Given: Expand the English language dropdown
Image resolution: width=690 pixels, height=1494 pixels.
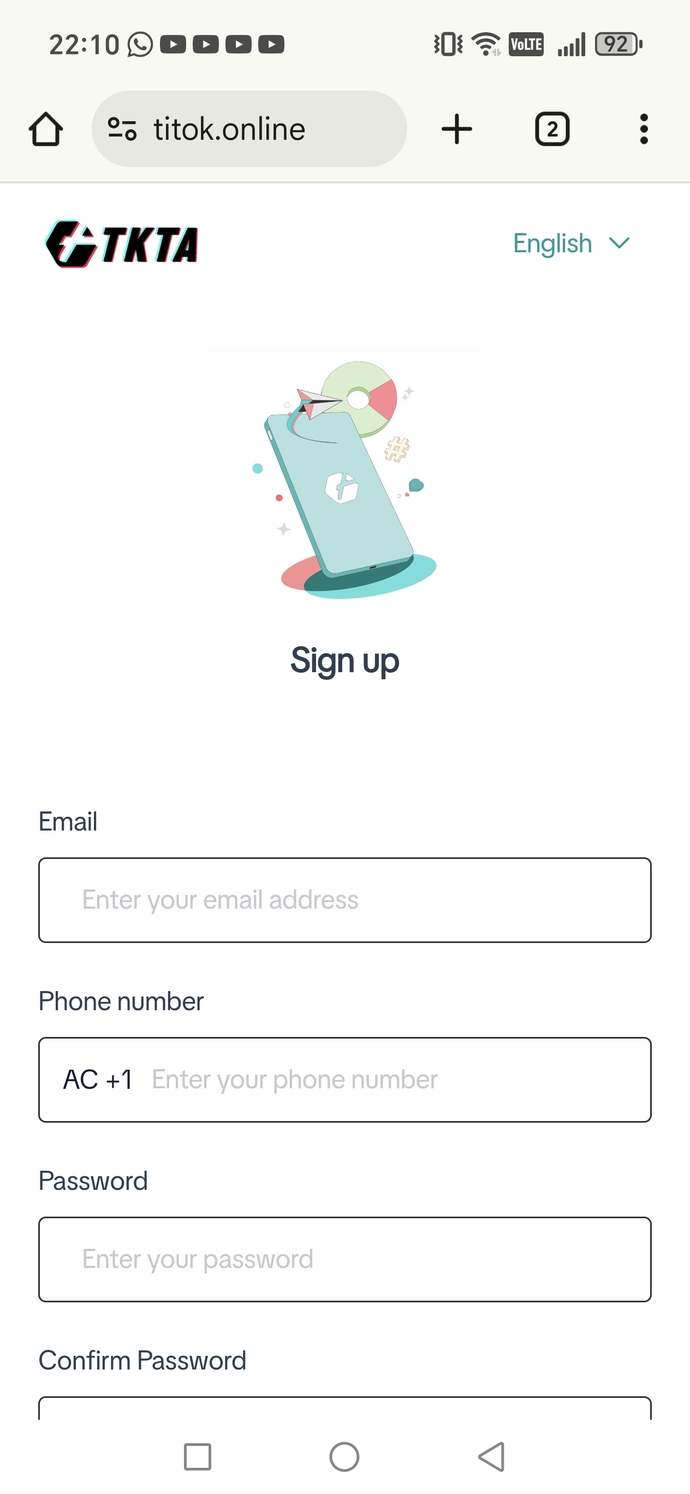Looking at the screenshot, I should point(571,243).
